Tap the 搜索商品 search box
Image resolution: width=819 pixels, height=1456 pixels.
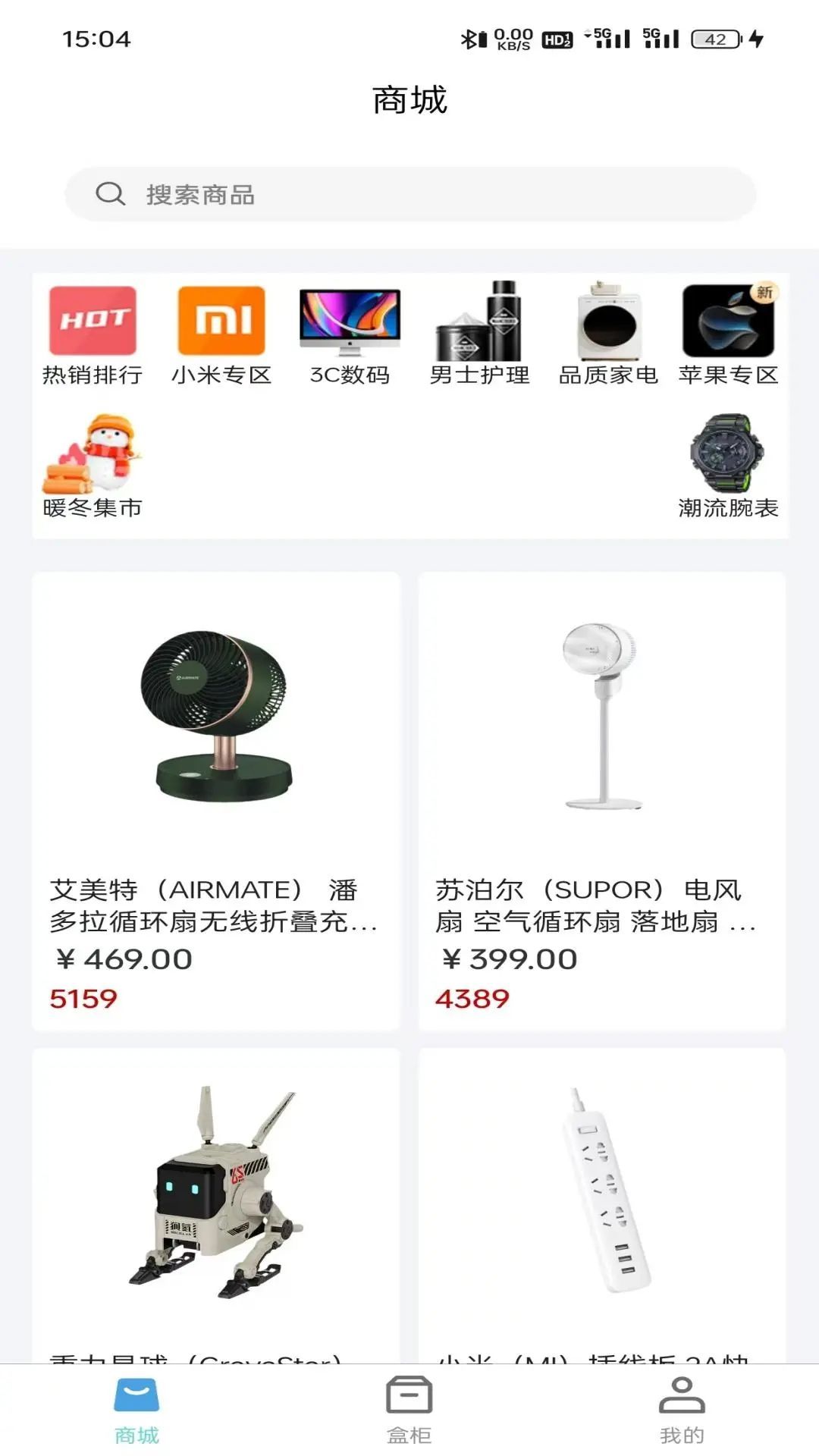(409, 194)
